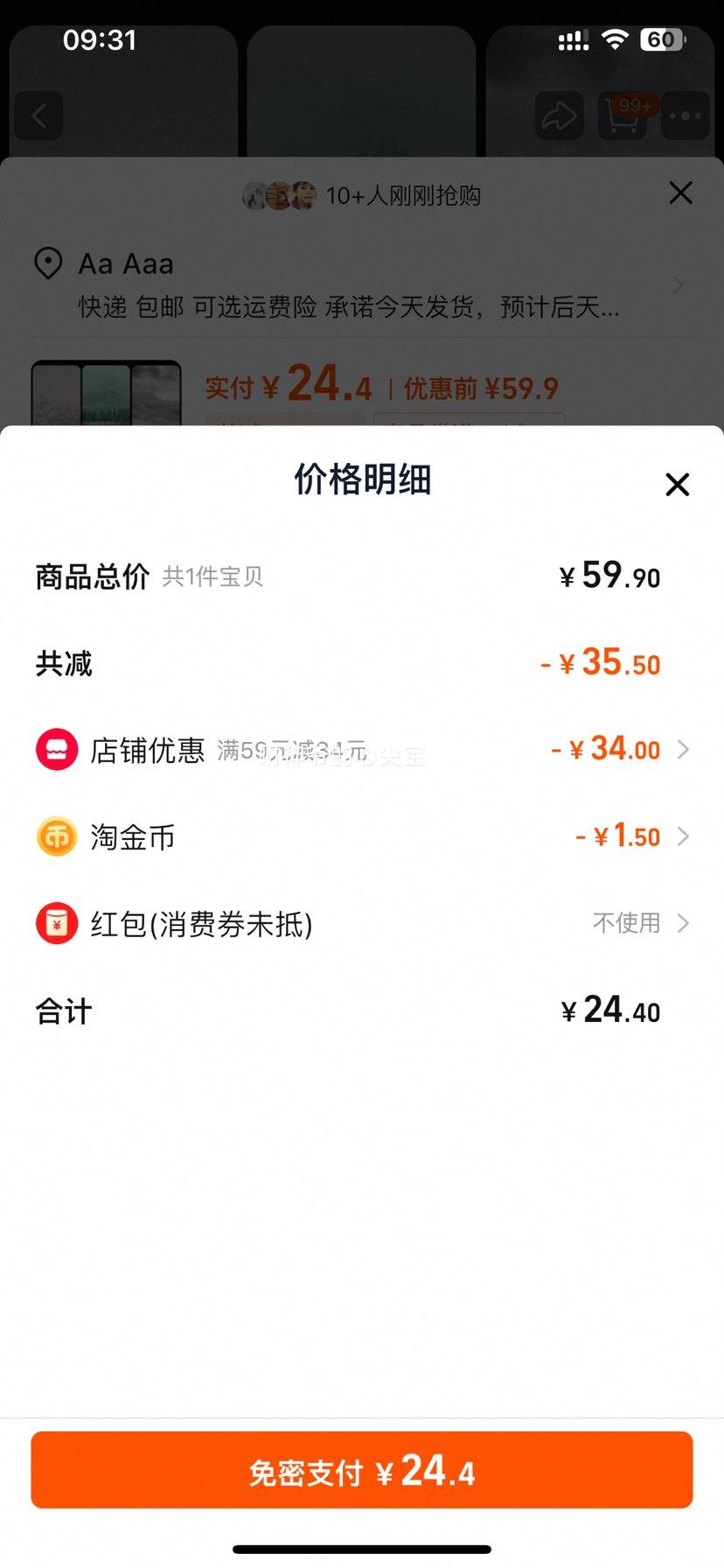This screenshot has height=1568, width=724.
Task: Tap the 红包 red envelope icon
Action: pyautogui.click(x=56, y=923)
